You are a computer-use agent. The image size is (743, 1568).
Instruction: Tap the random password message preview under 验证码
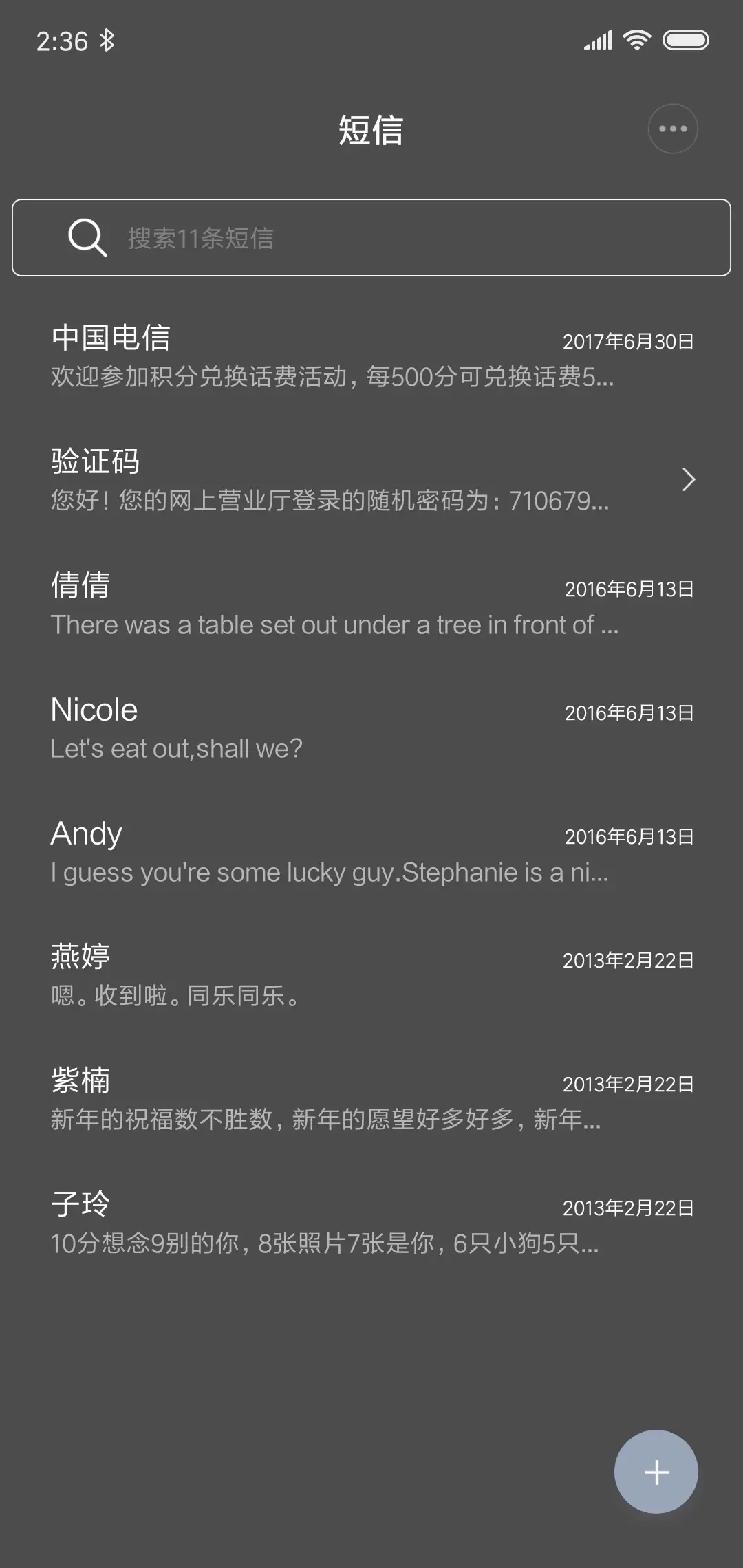330,502
